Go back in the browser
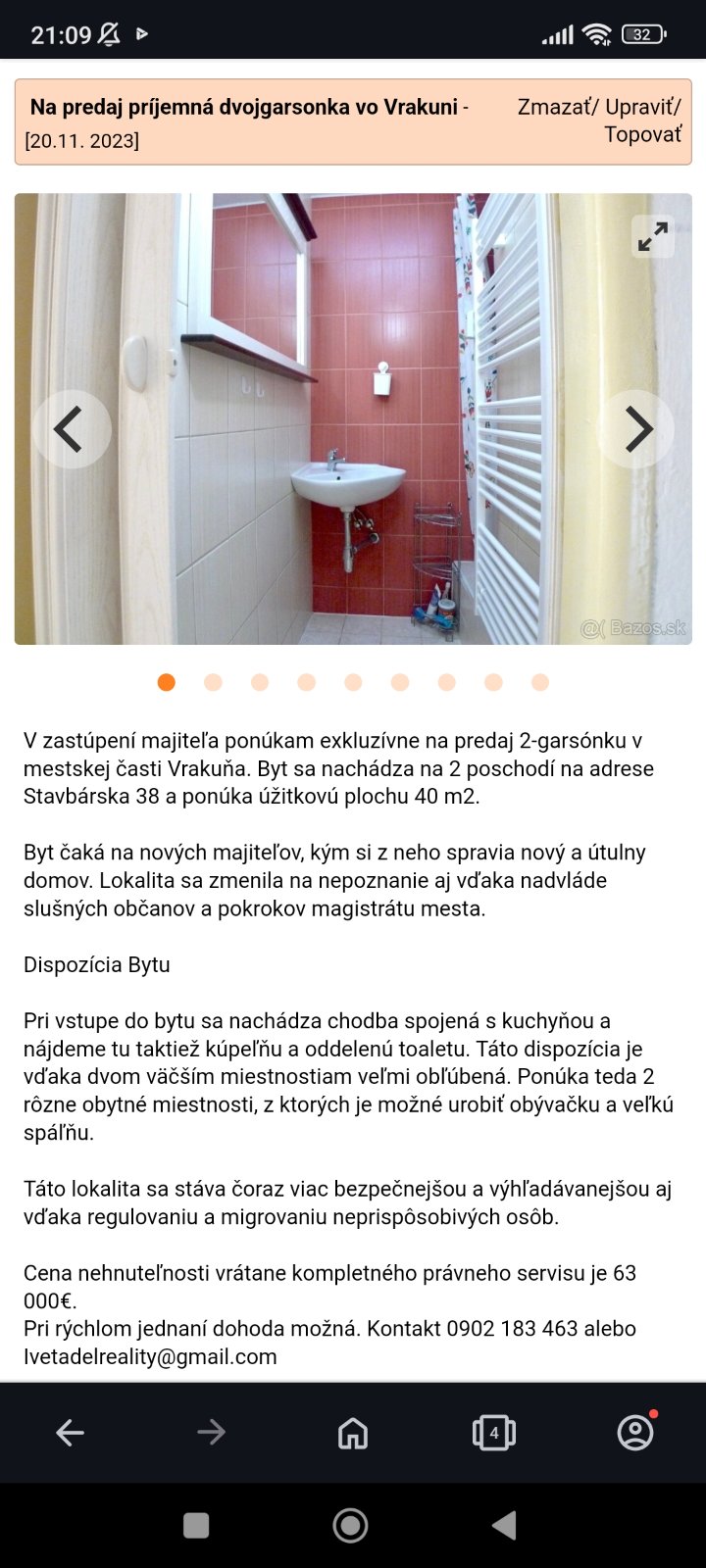706x1568 pixels. tap(70, 1433)
